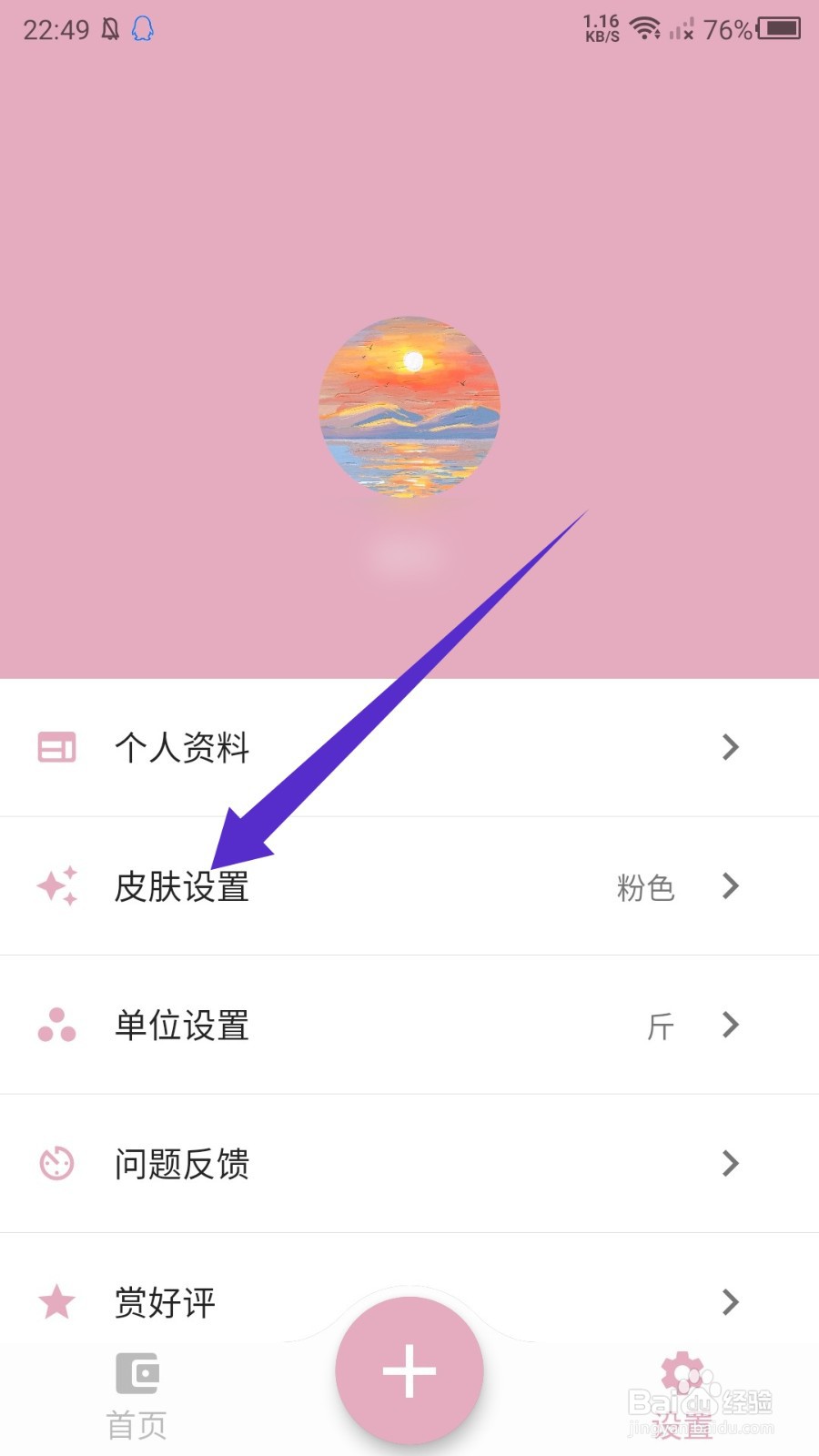Expand the 单位设置 row chevron
The height and width of the screenshot is (1456, 819).
(731, 1026)
